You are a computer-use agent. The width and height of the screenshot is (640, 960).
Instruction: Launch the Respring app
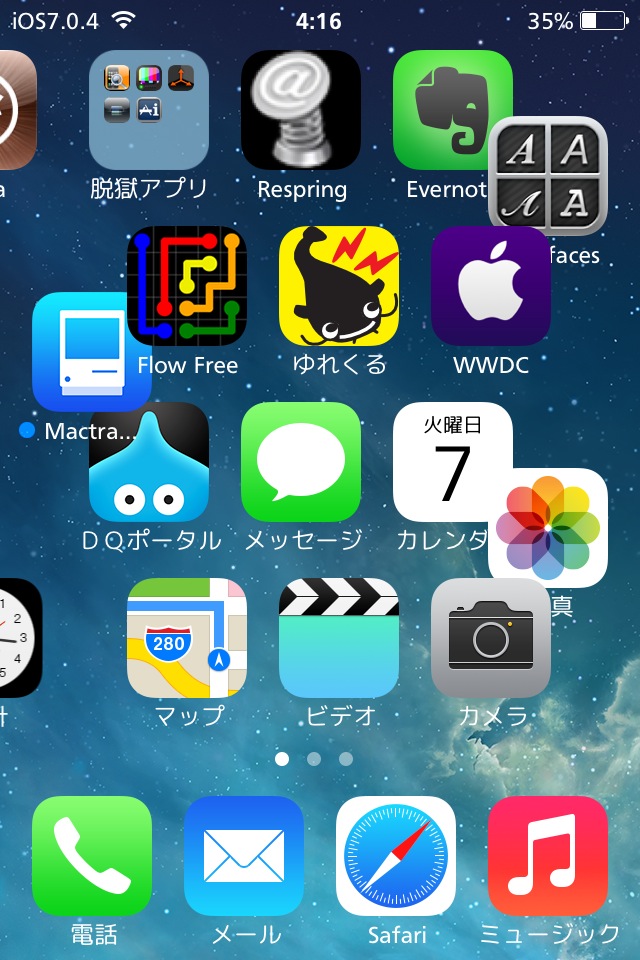[301, 110]
